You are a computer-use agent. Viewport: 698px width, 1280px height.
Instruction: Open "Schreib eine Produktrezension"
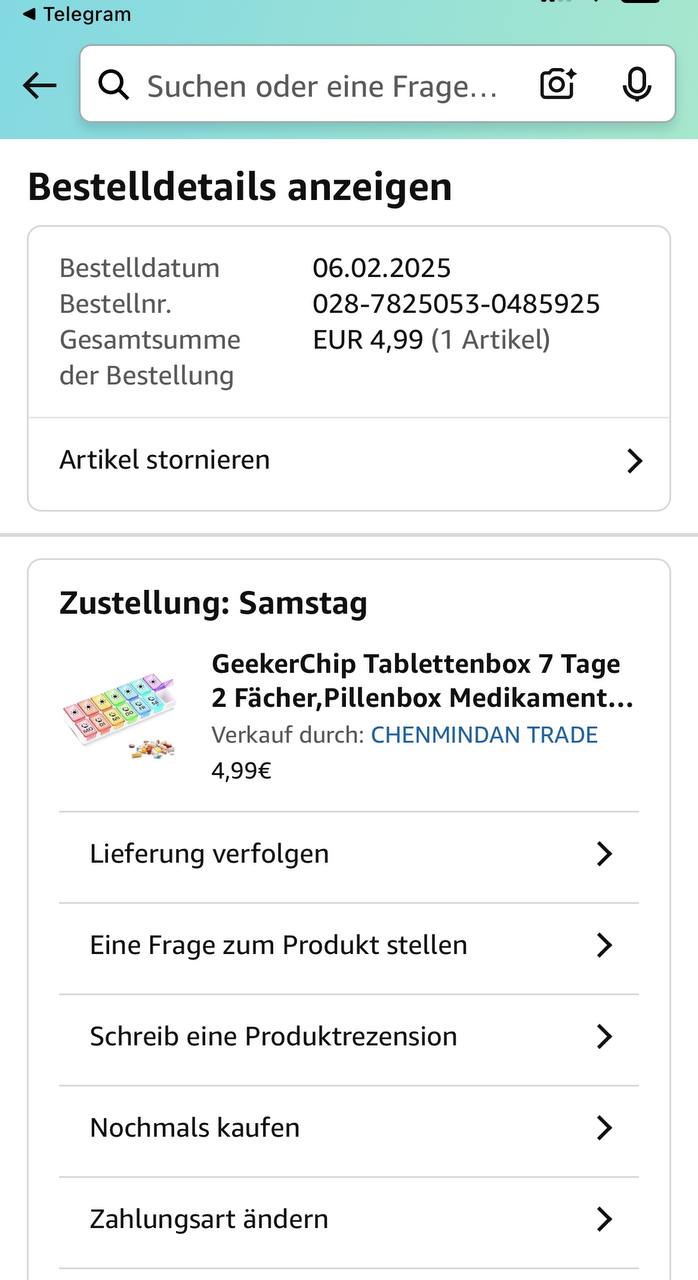348,1036
